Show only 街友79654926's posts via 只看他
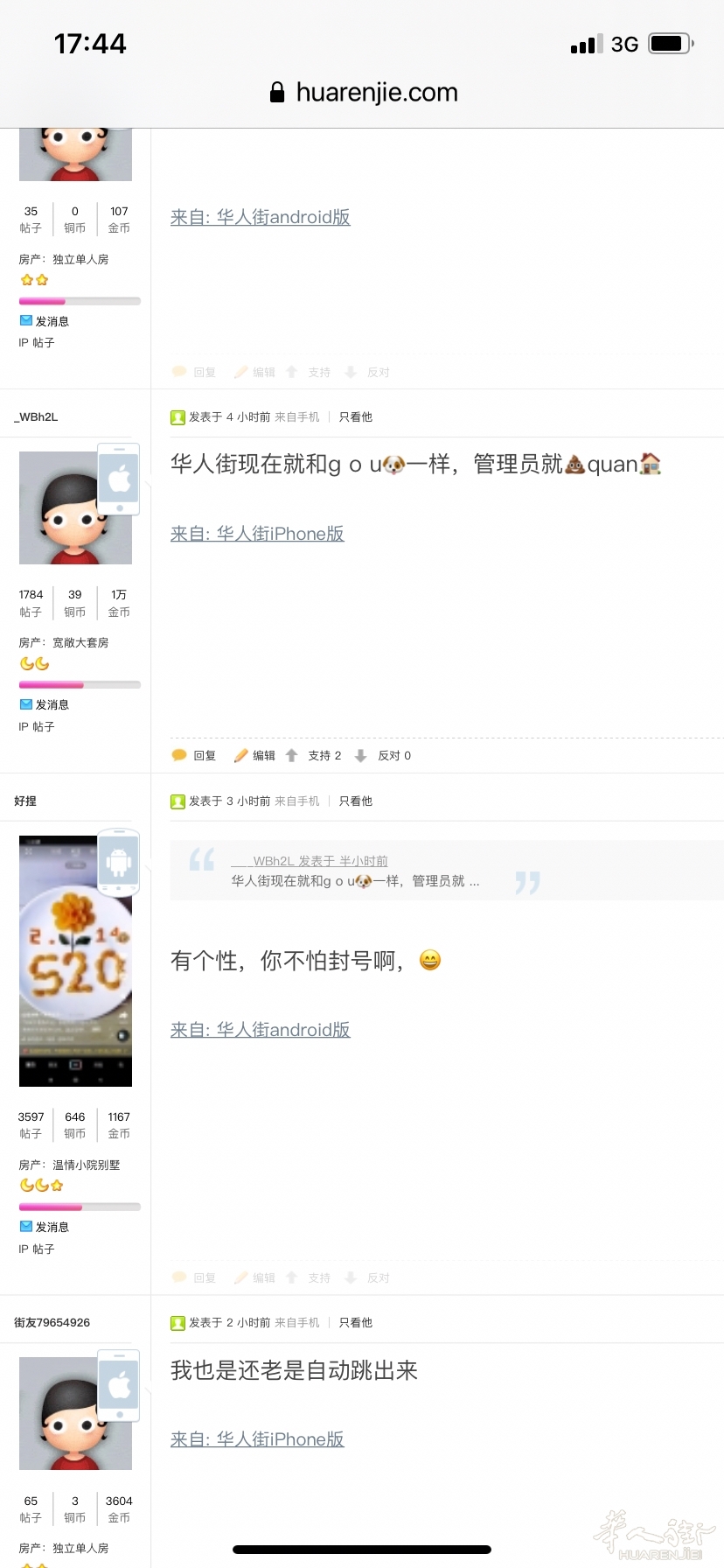 (356, 1323)
